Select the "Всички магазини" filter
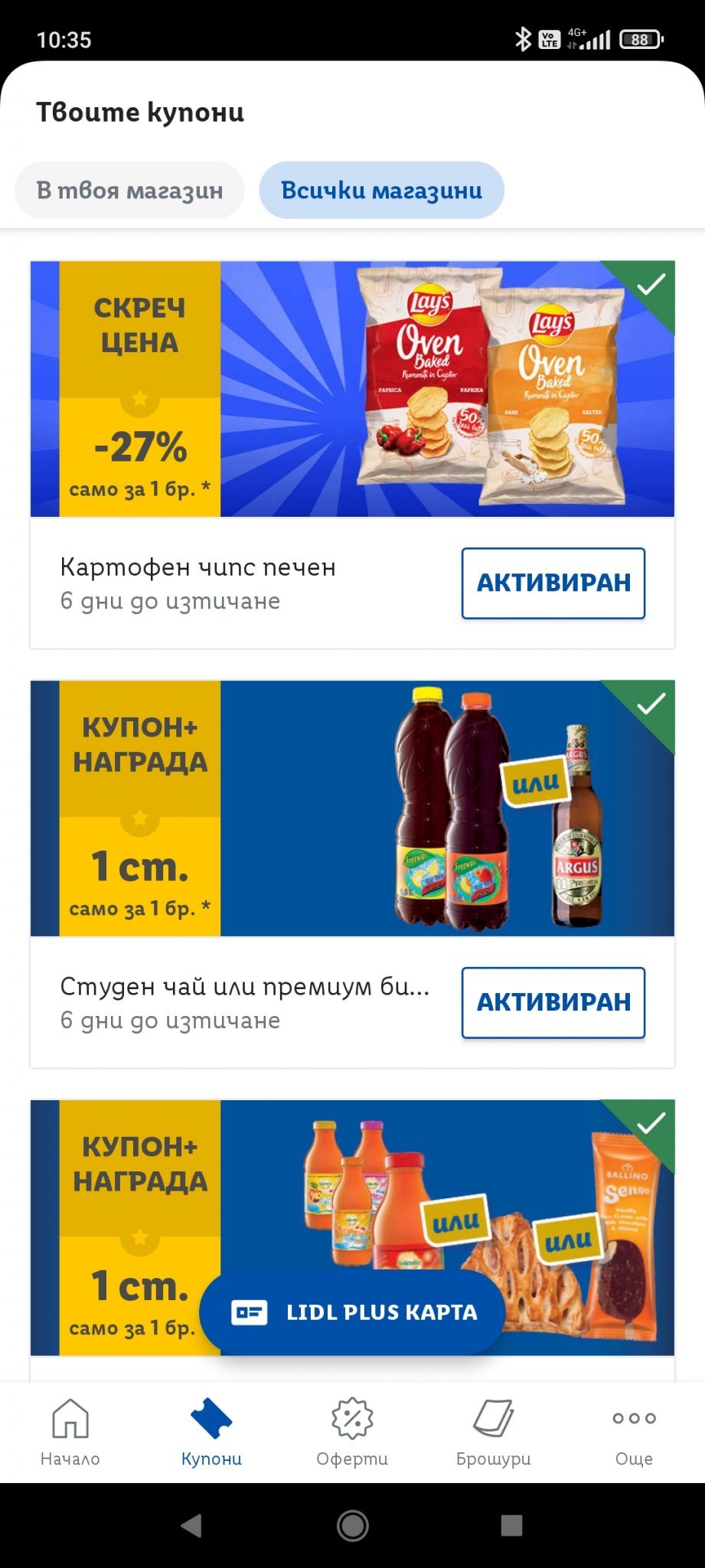Viewport: 705px width, 1568px height. (x=381, y=190)
